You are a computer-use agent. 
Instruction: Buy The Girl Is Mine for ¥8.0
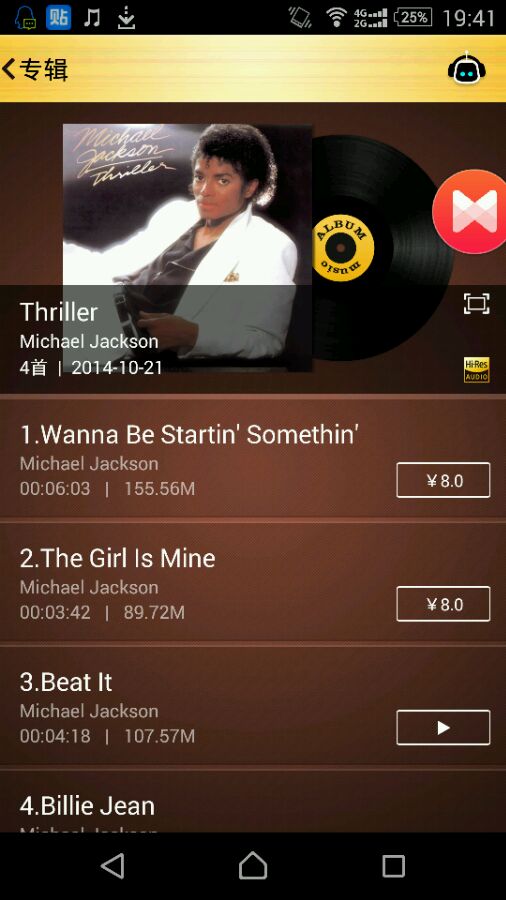pyautogui.click(x=443, y=604)
